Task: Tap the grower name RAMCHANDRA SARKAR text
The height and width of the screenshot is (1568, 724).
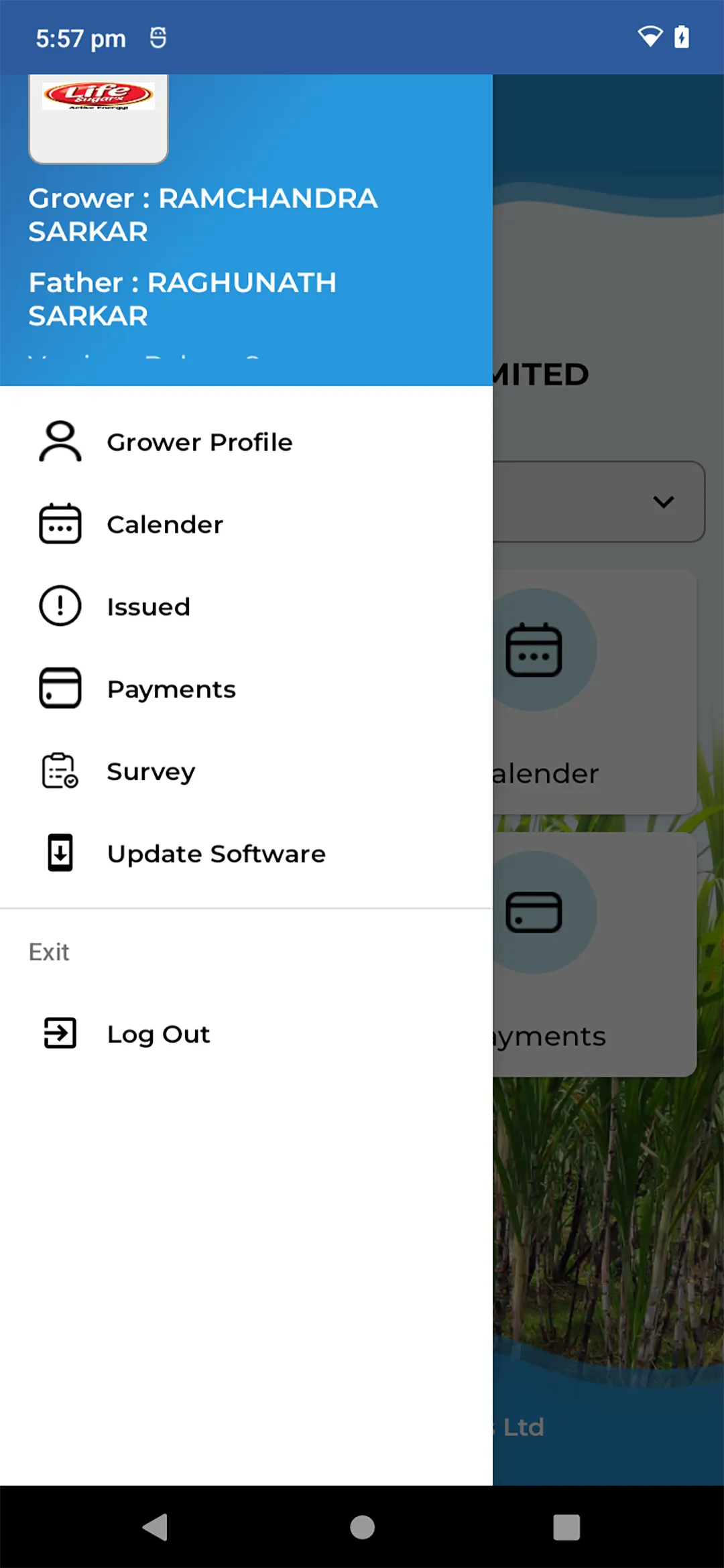Action: (x=203, y=215)
